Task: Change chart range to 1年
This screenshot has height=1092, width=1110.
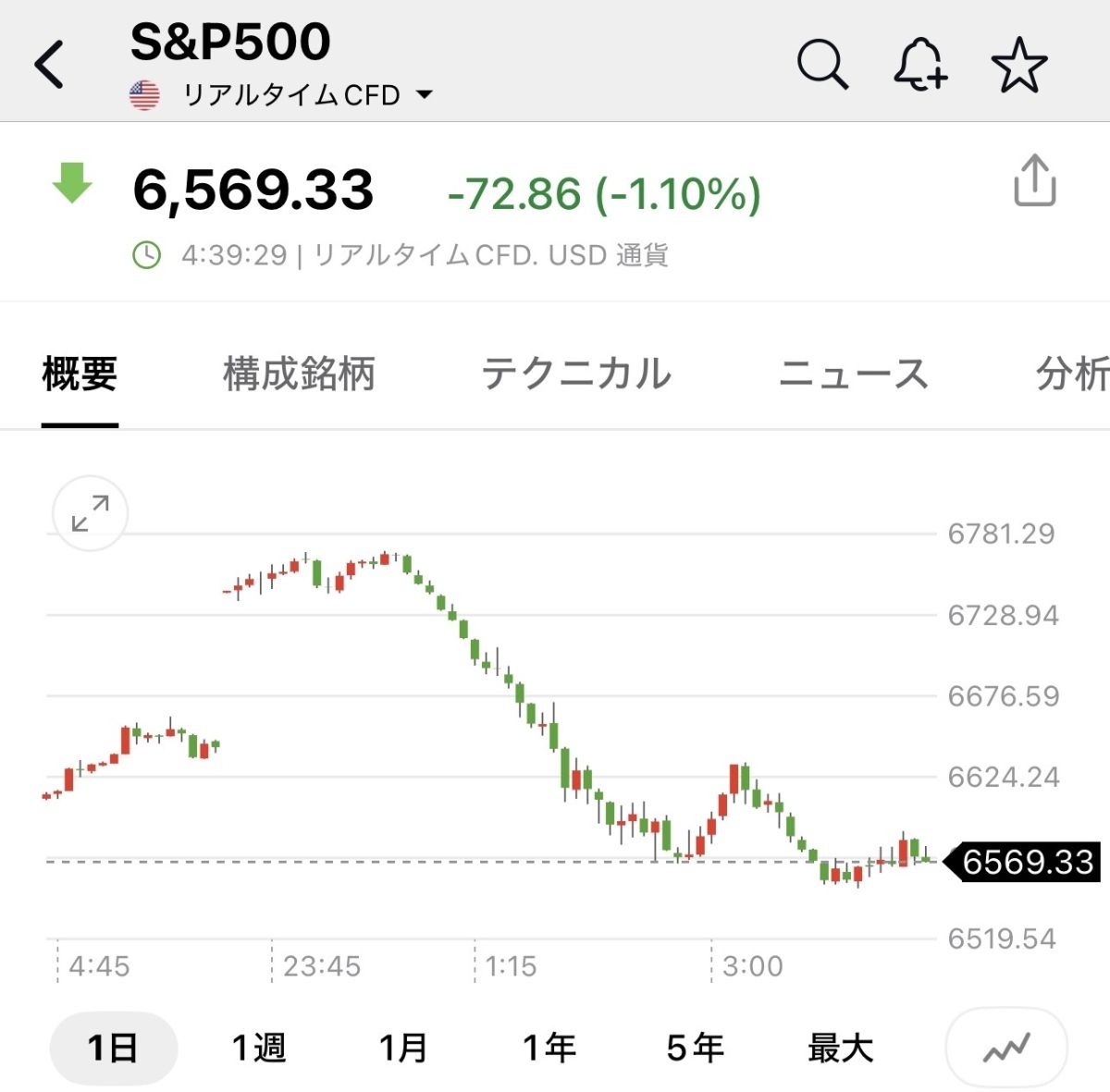Action: [x=549, y=1049]
